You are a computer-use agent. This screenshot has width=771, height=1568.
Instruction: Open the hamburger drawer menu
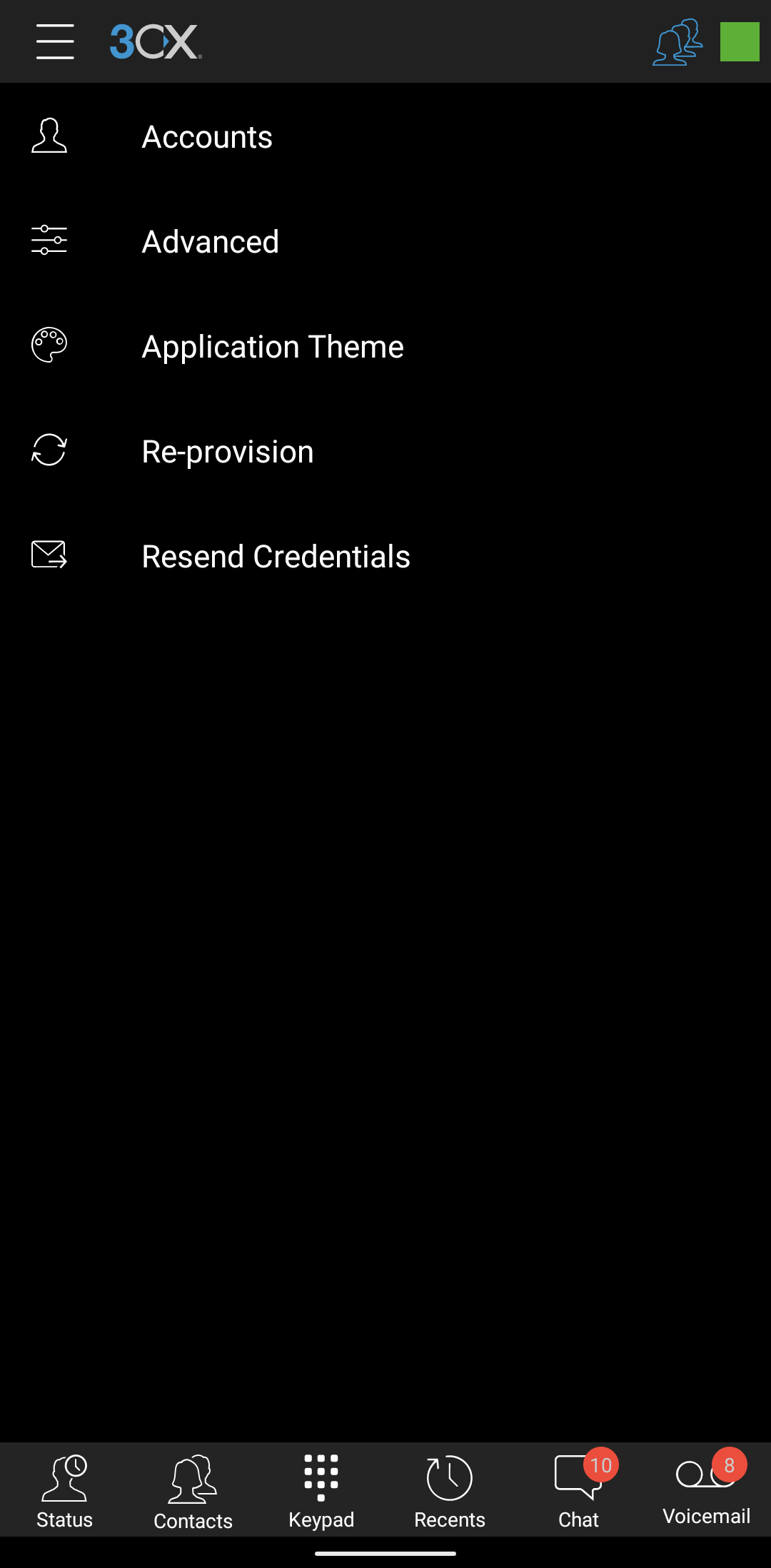click(x=55, y=41)
